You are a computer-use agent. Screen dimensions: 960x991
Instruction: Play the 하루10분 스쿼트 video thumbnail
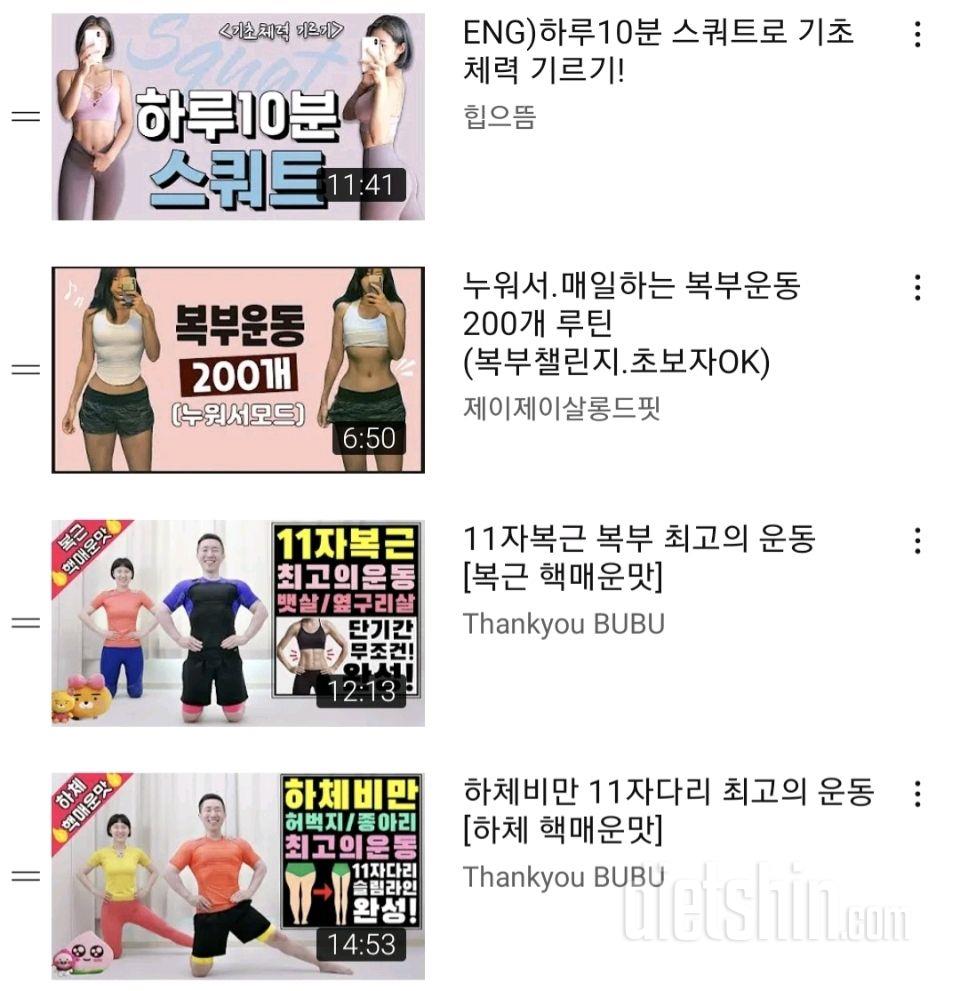pos(238,116)
